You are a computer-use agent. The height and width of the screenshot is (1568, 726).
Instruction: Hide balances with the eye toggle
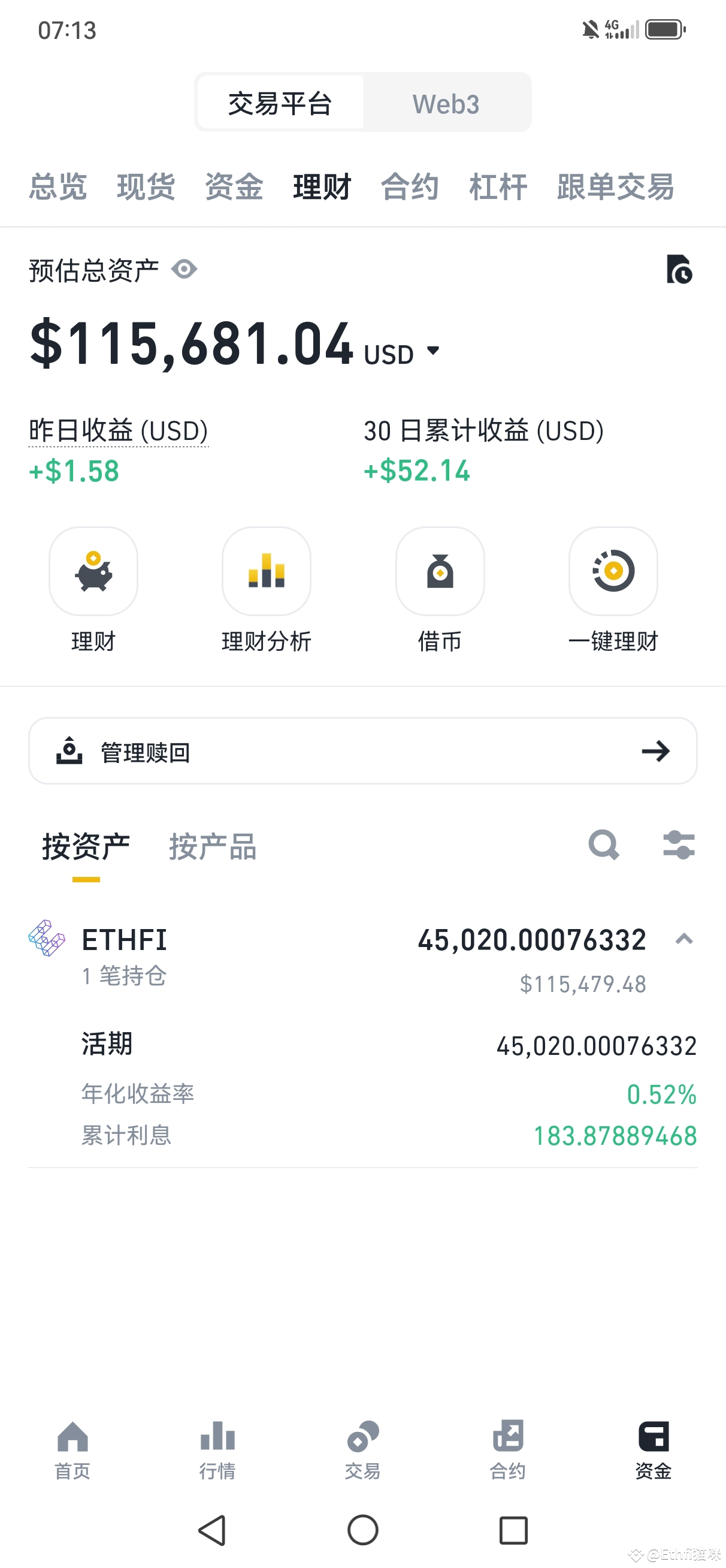tap(184, 269)
